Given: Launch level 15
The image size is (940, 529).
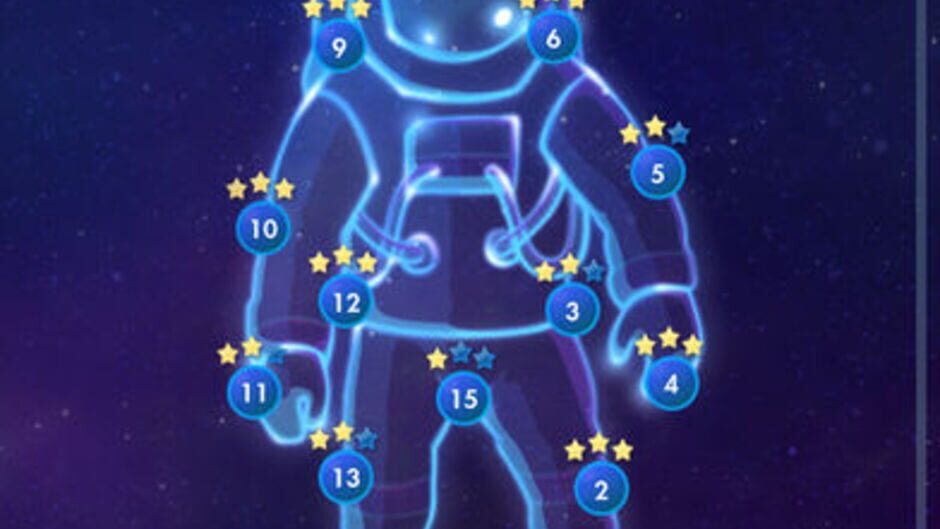Looking at the screenshot, I should point(463,399).
